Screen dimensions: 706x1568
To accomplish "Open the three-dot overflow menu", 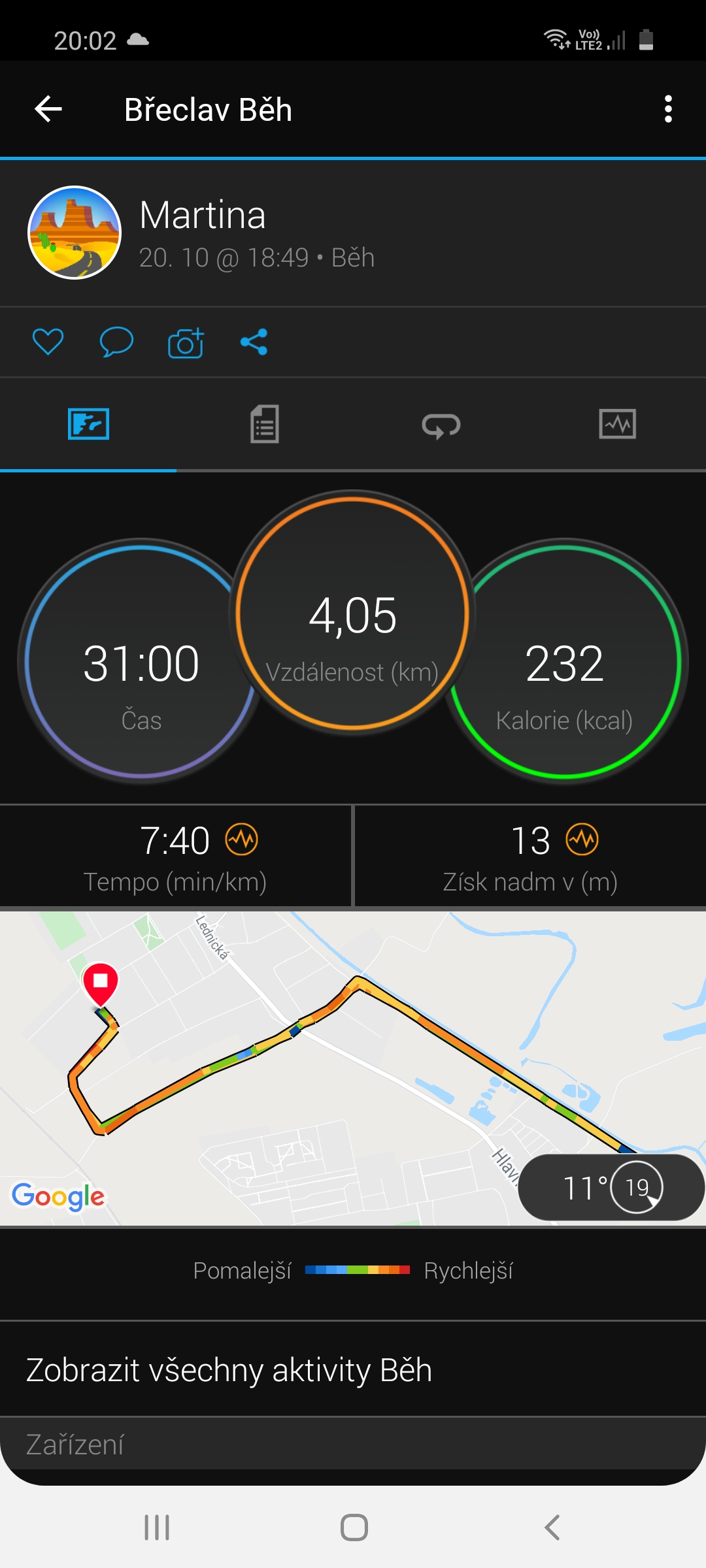I will (x=668, y=109).
